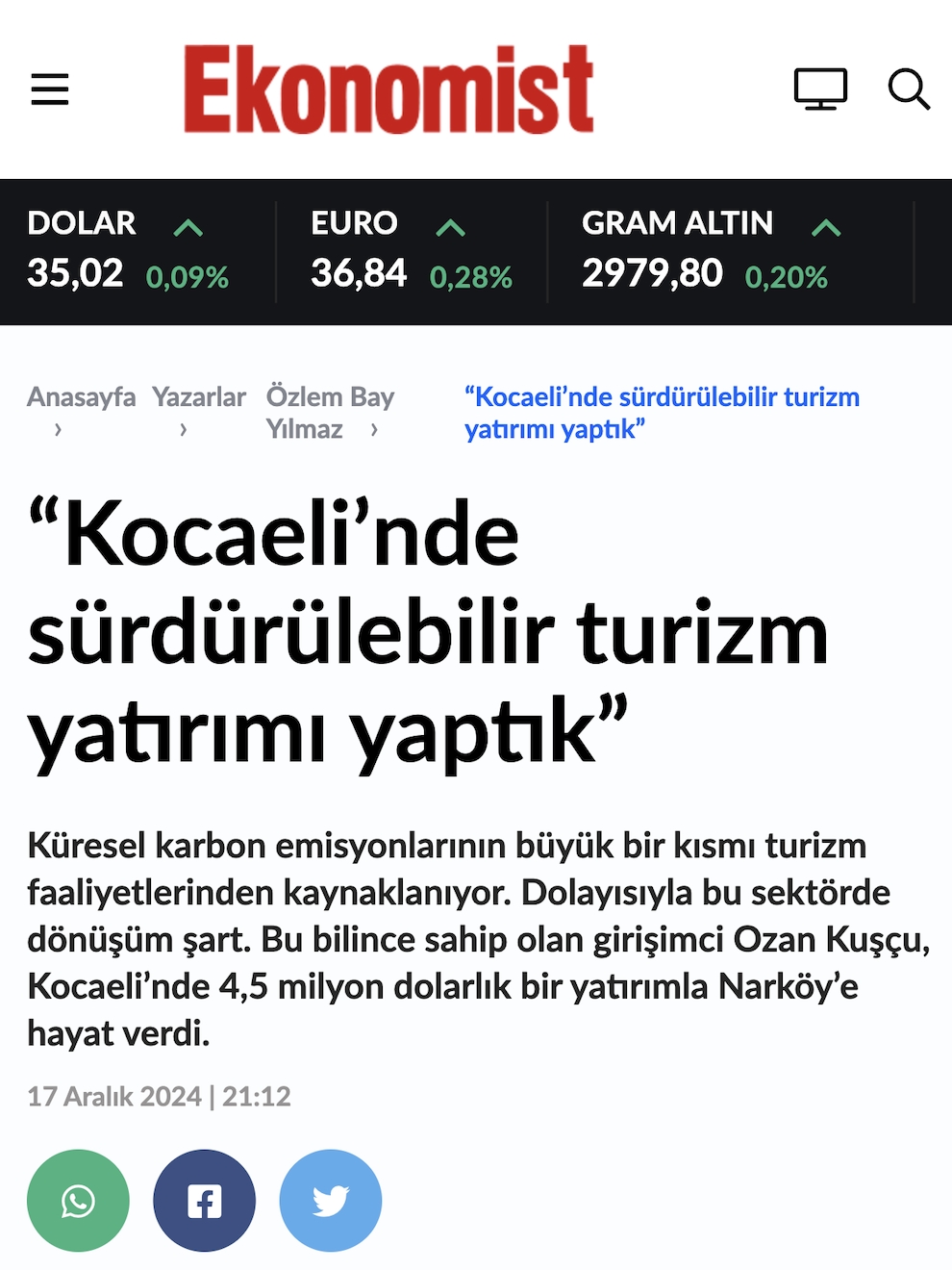Go to Anasayfa in the breadcrumb
Screen dimensions: 952x1270
(x=81, y=397)
